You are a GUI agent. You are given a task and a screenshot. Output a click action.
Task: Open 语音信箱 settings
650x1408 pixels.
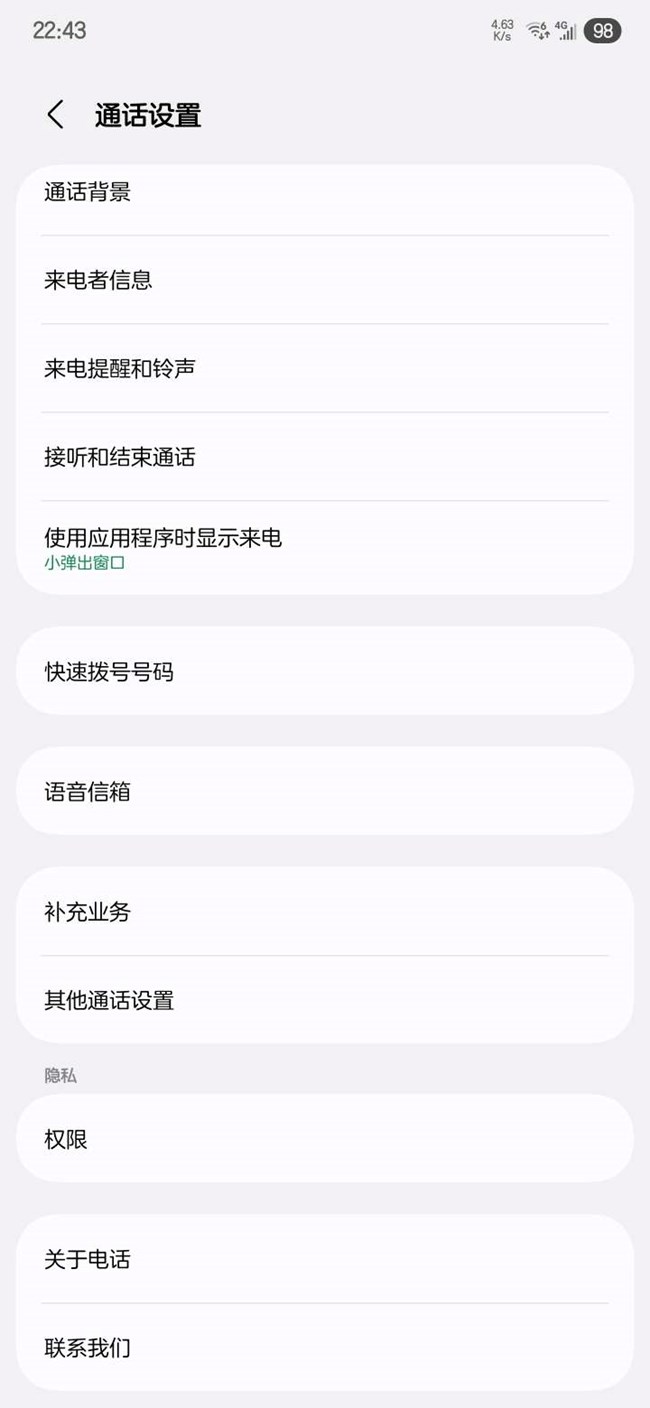(x=324, y=791)
